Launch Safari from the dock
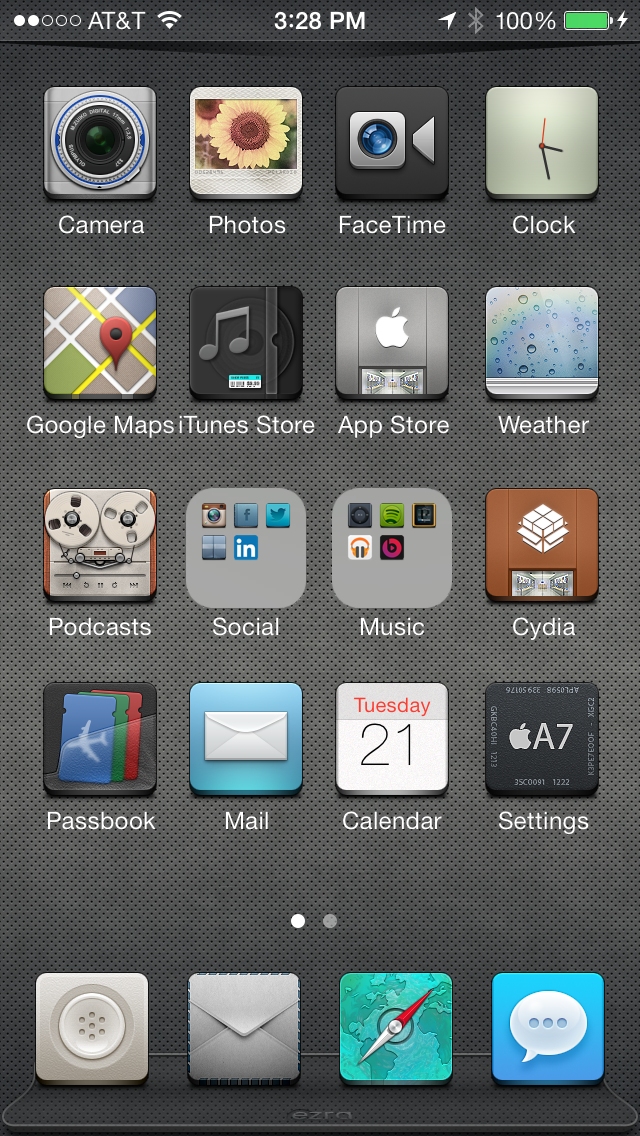The height and width of the screenshot is (1136, 640). click(396, 1029)
